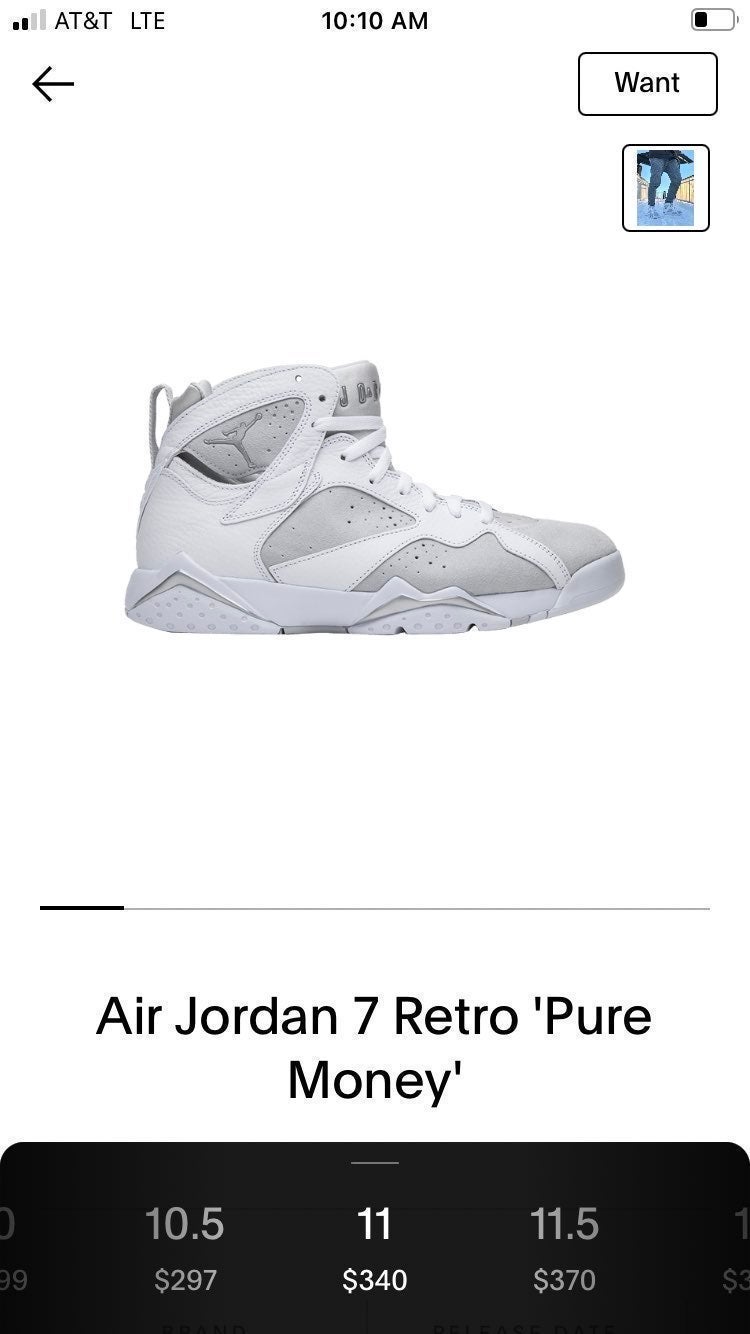
Task: Open the on-foot photo thumbnail
Action: [666, 188]
